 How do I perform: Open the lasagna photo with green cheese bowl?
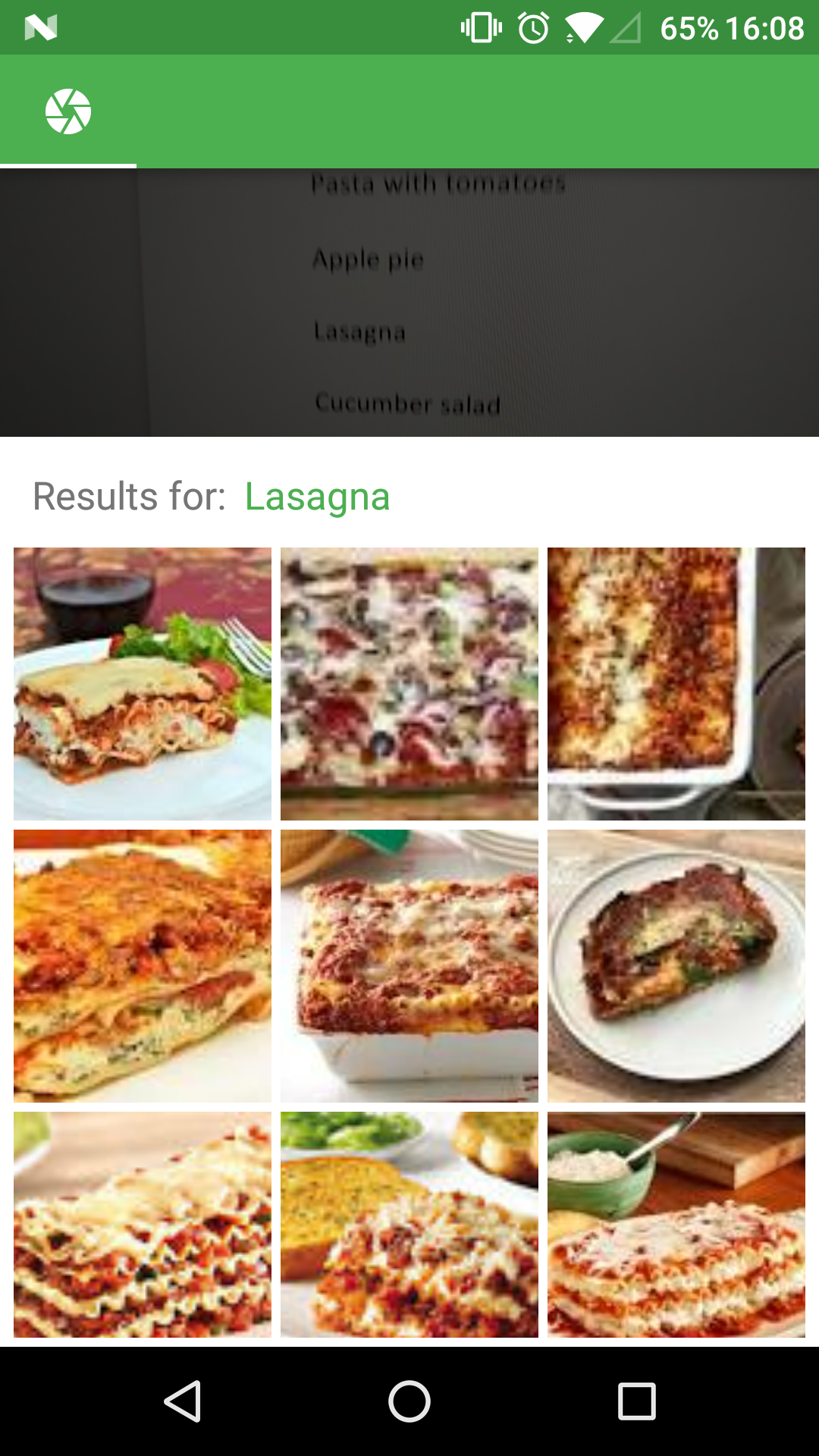(x=676, y=1224)
